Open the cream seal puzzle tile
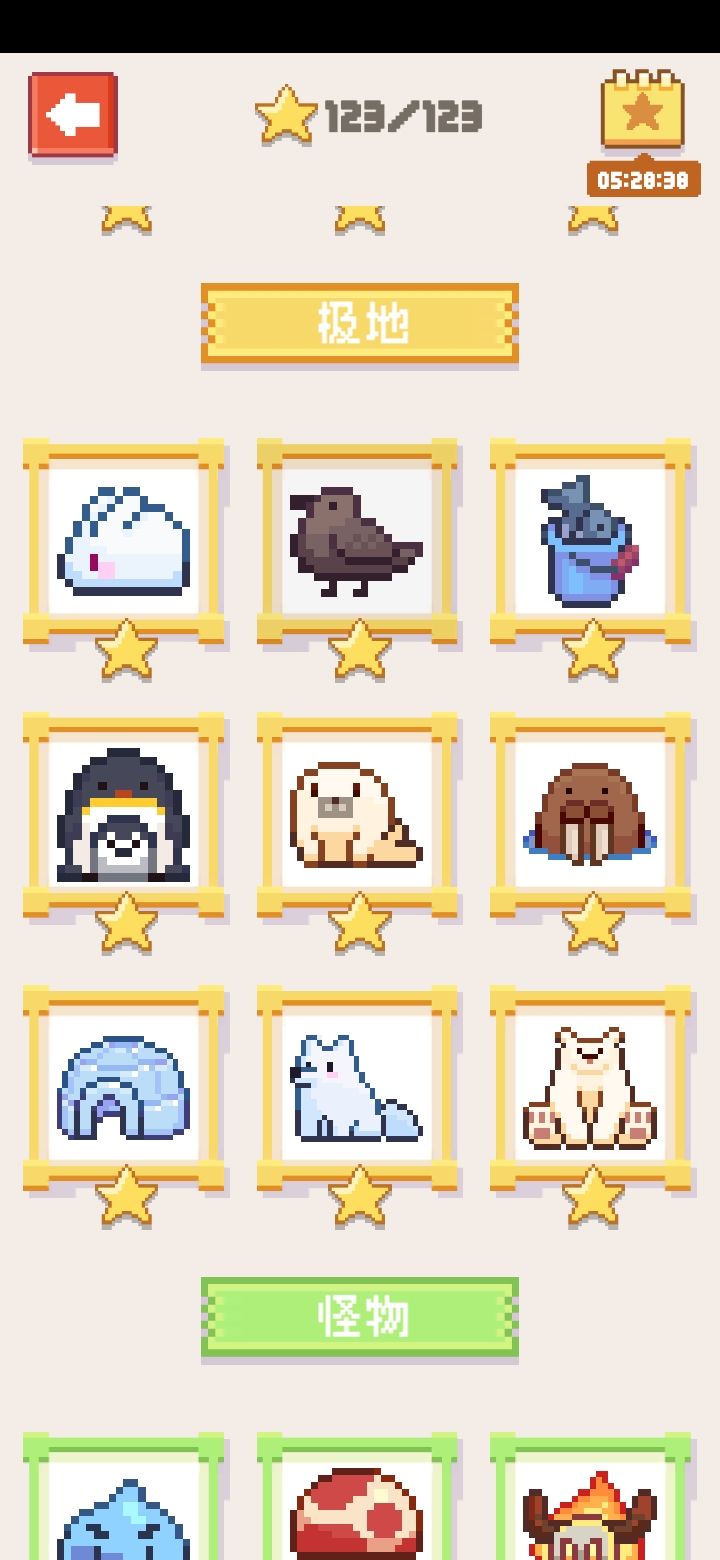This screenshot has width=720, height=1560. (x=357, y=815)
